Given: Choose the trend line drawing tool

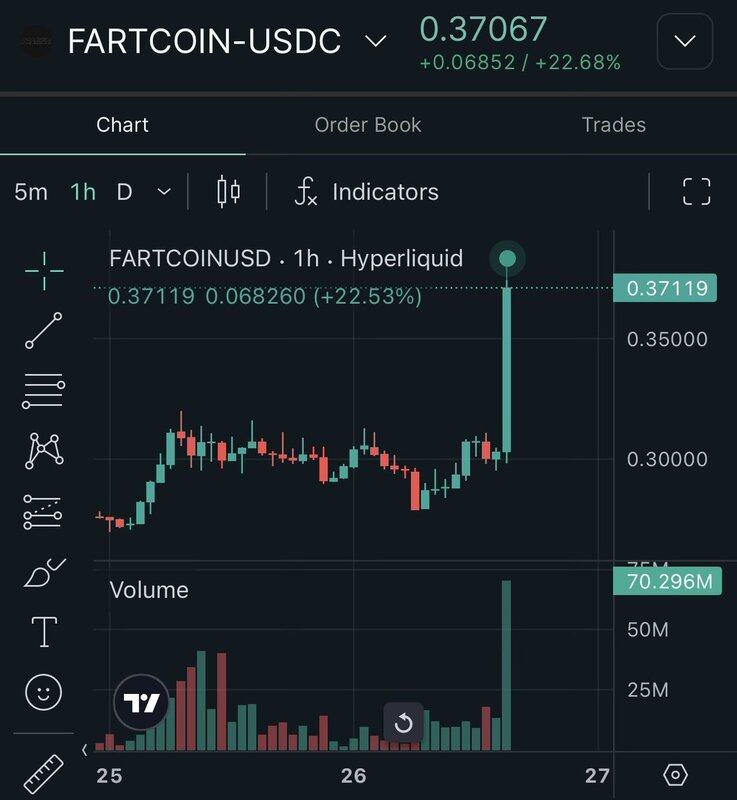Looking at the screenshot, I should click(44, 330).
